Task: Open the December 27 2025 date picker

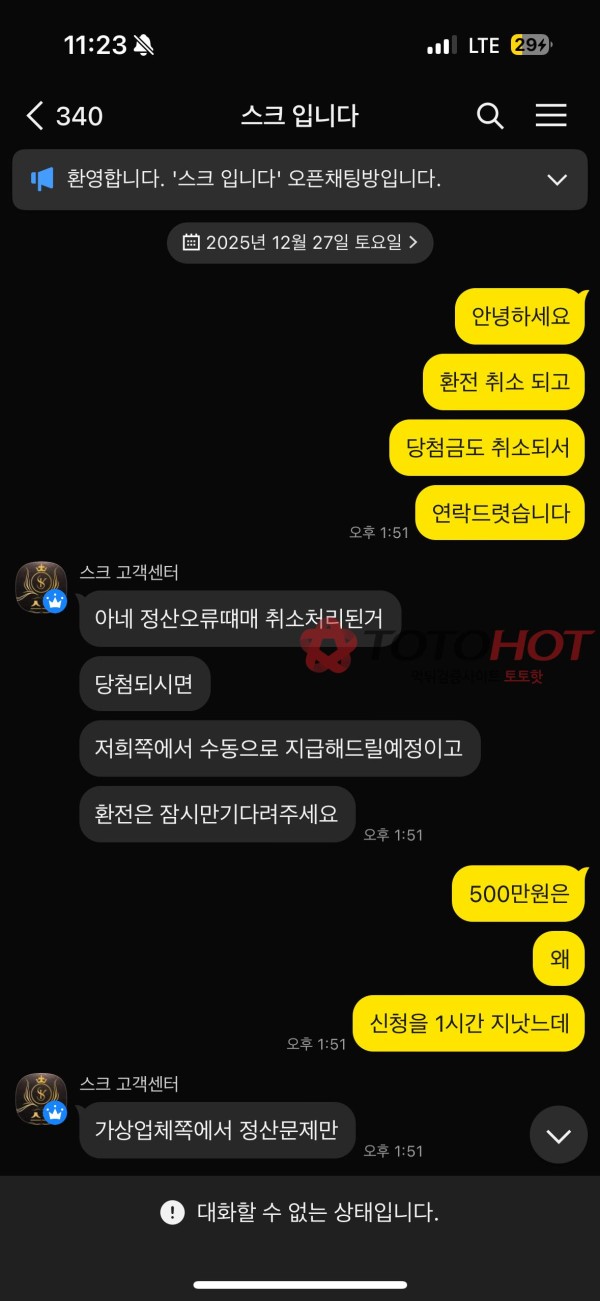Action: click(300, 242)
